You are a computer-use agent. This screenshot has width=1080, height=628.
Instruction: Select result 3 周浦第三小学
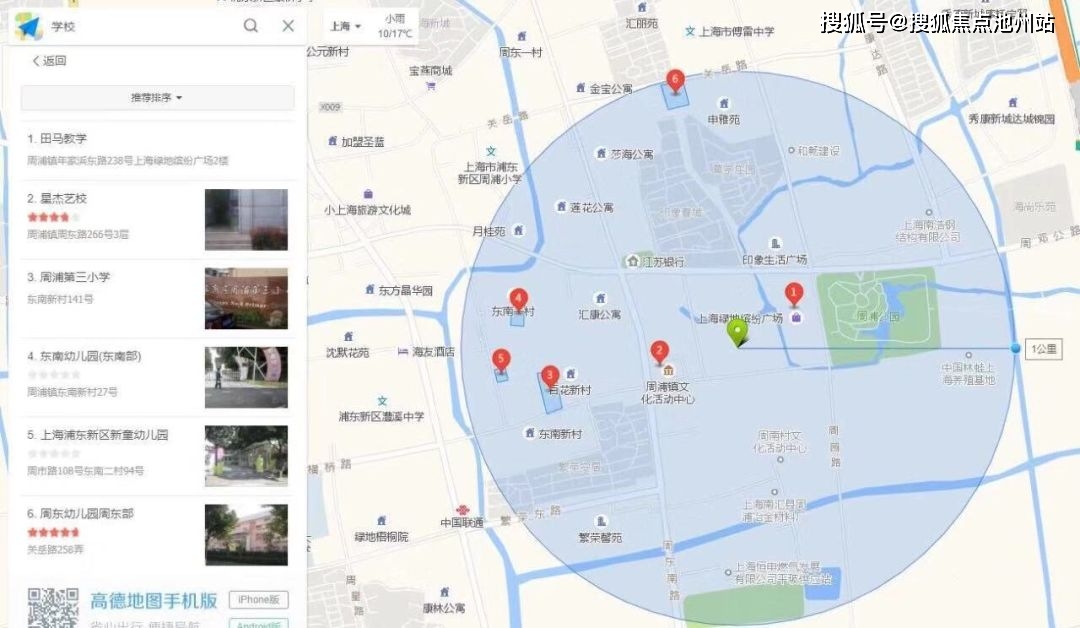(70, 277)
